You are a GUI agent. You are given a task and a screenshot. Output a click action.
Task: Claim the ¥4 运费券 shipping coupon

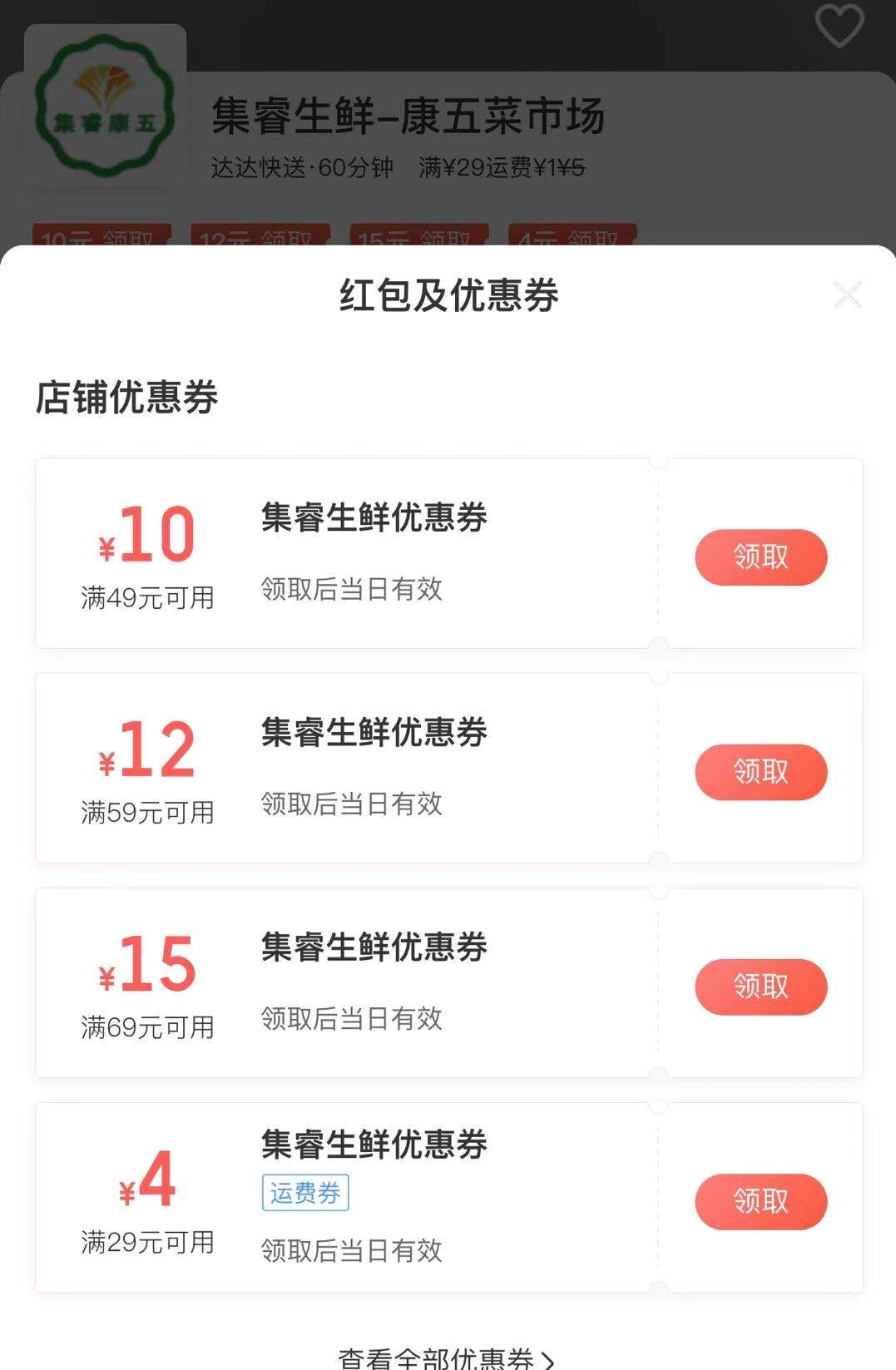pos(760,1201)
